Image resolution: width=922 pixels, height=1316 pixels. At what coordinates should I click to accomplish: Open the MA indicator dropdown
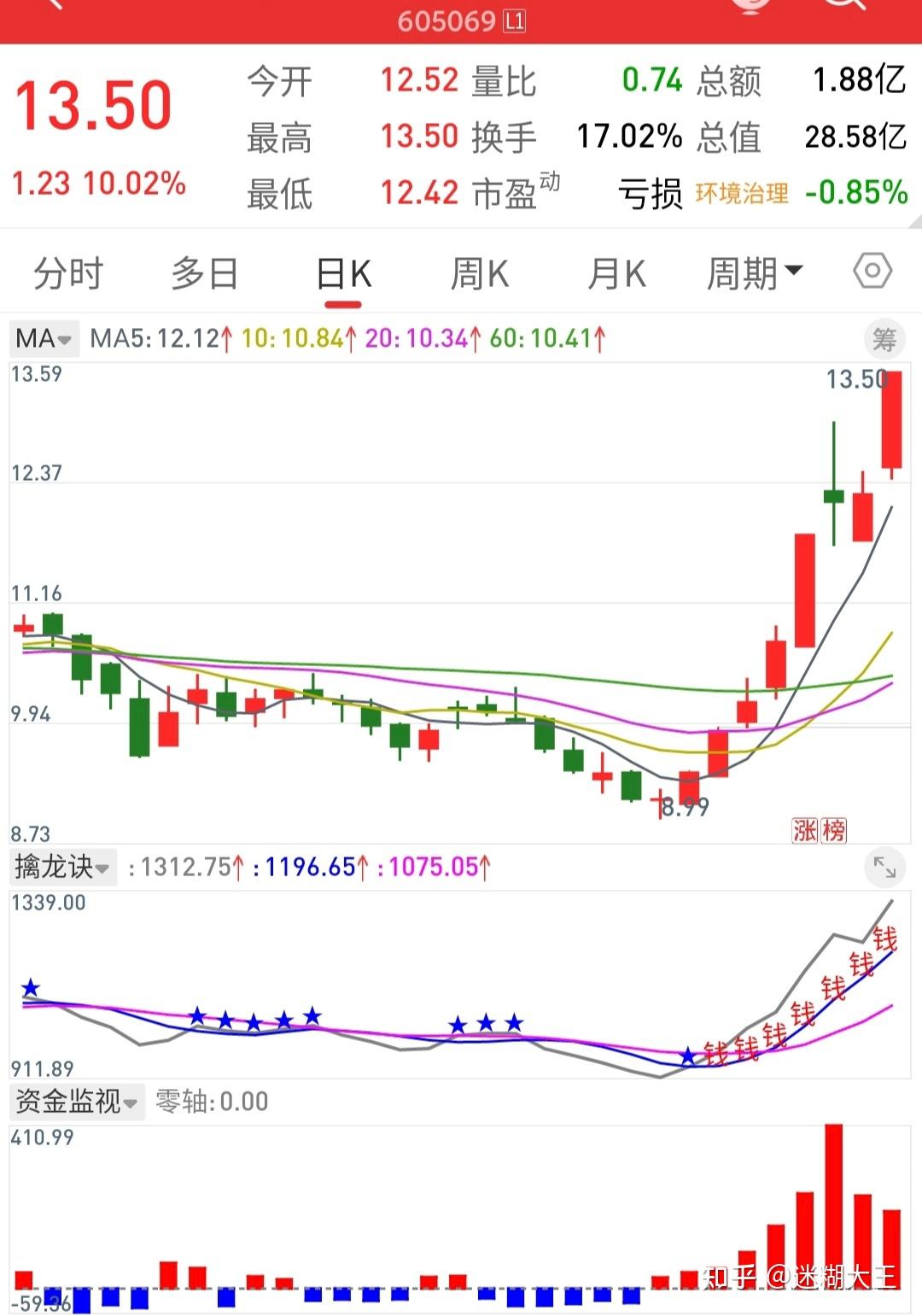click(44, 339)
